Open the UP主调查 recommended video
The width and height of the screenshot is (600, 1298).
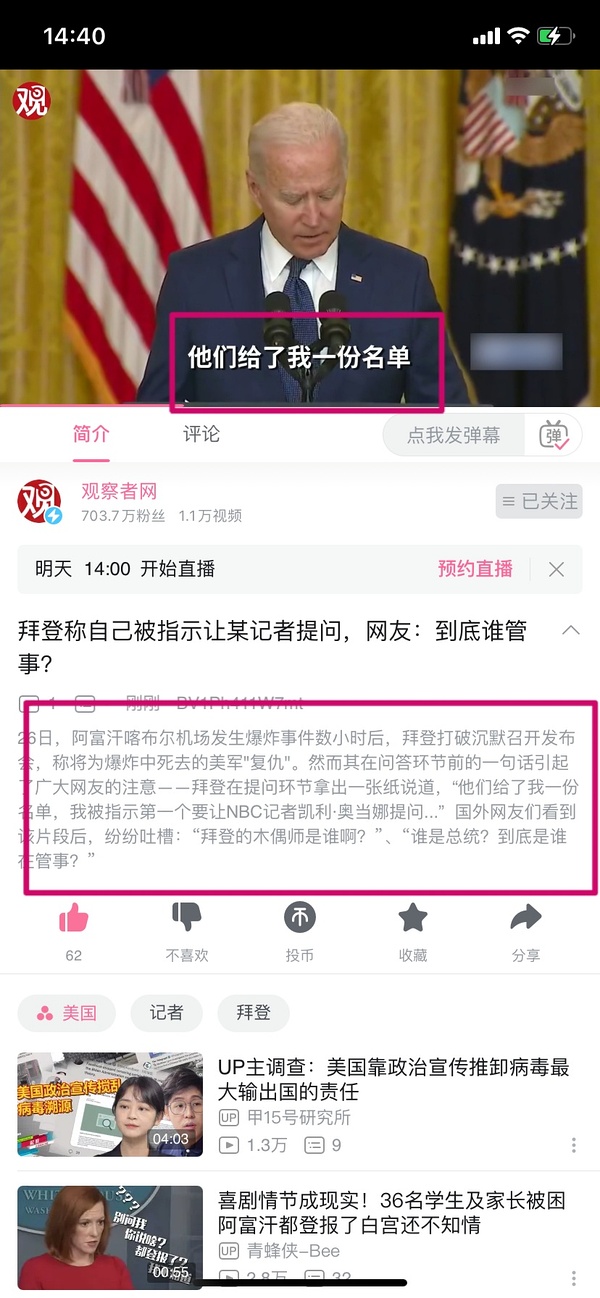(393, 1079)
